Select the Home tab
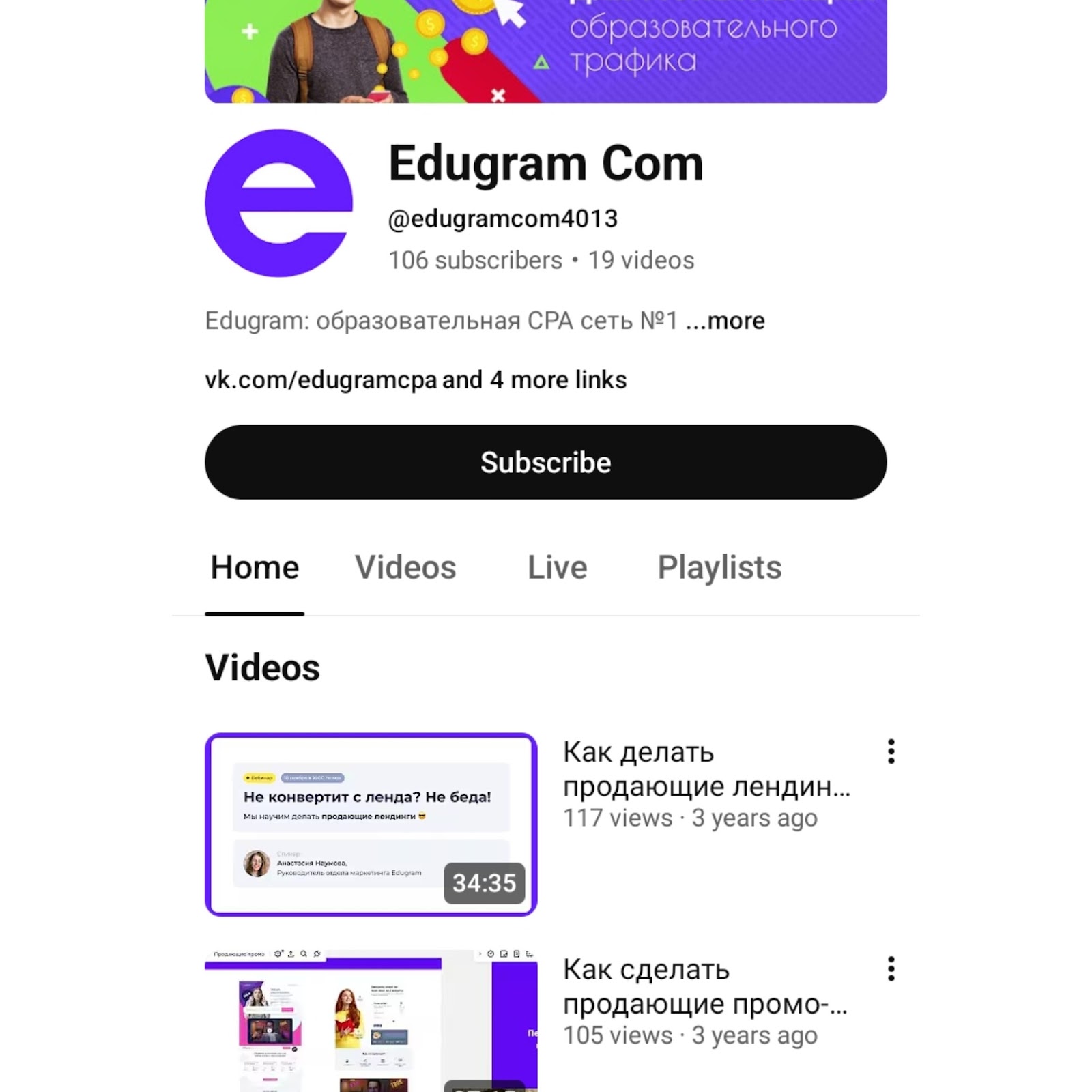 click(x=255, y=567)
